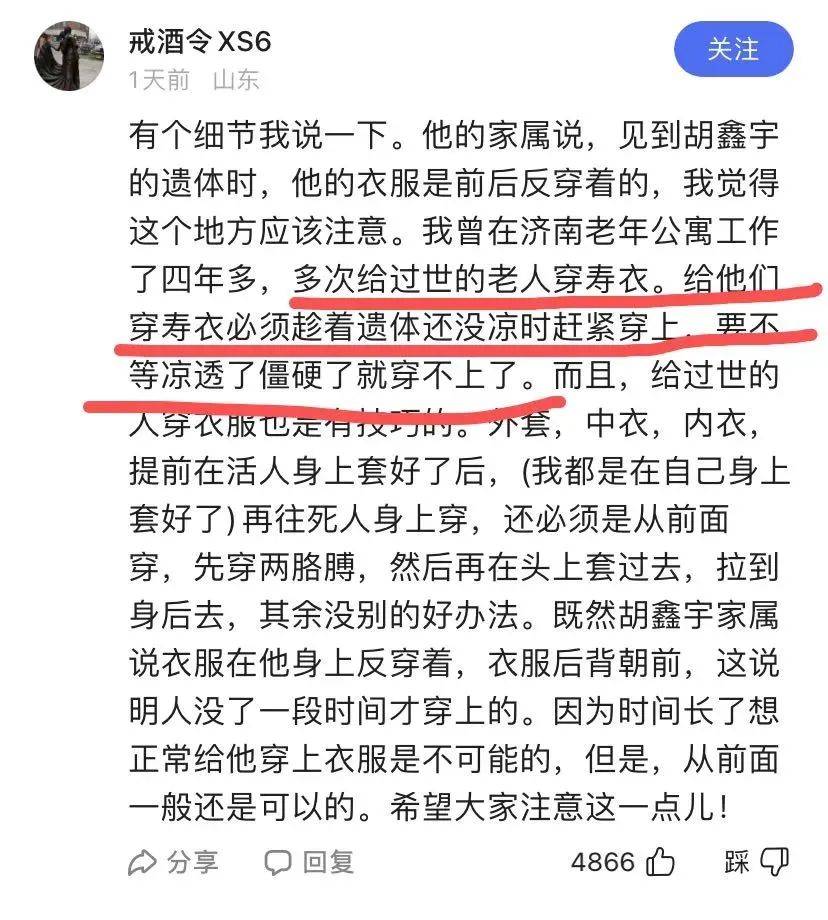Like the comment with thumbs-up

661,861
